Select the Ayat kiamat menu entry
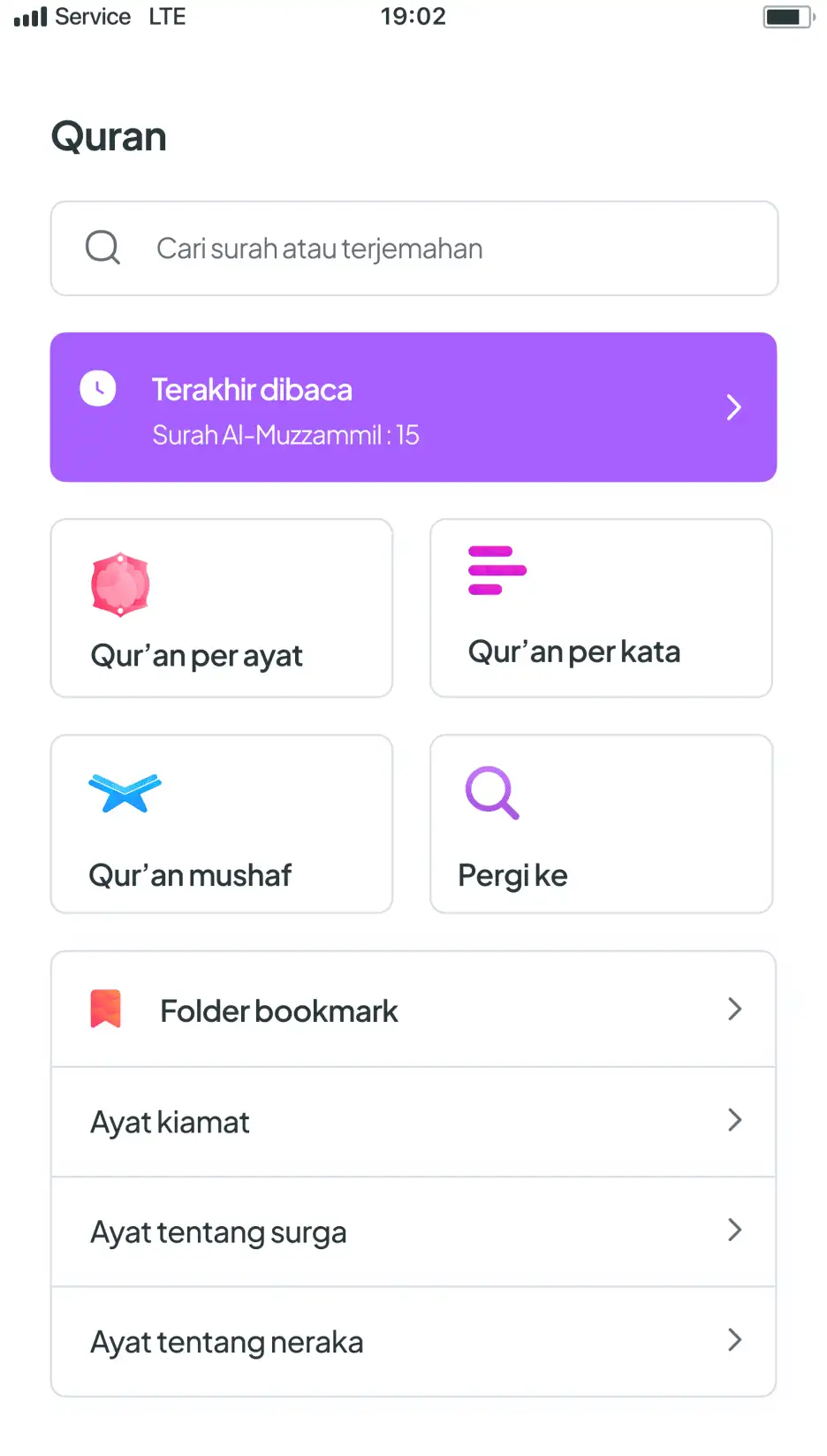The image size is (827, 1456). [x=169, y=1121]
